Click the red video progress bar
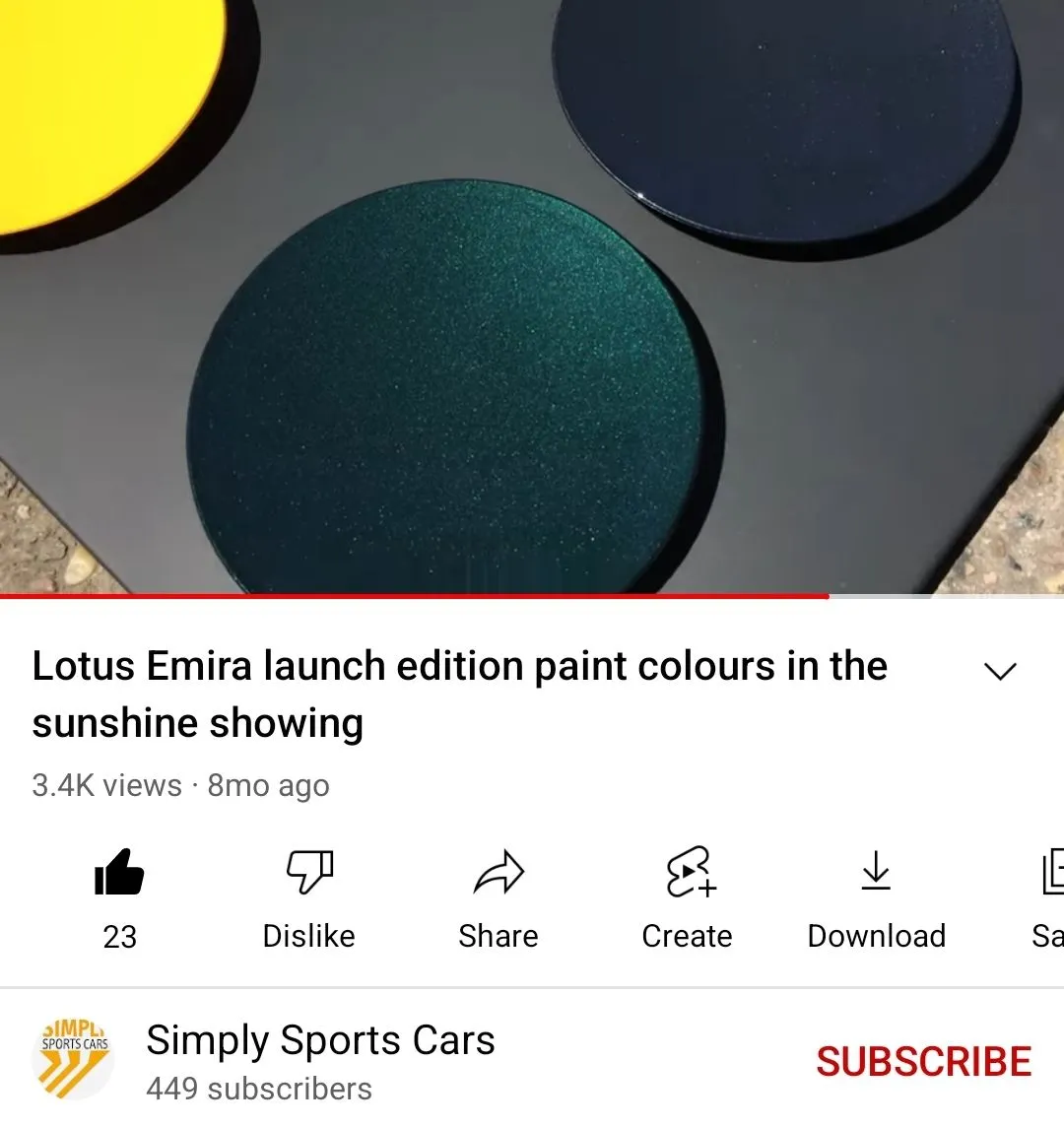The height and width of the screenshot is (1127, 1064). 414,595
